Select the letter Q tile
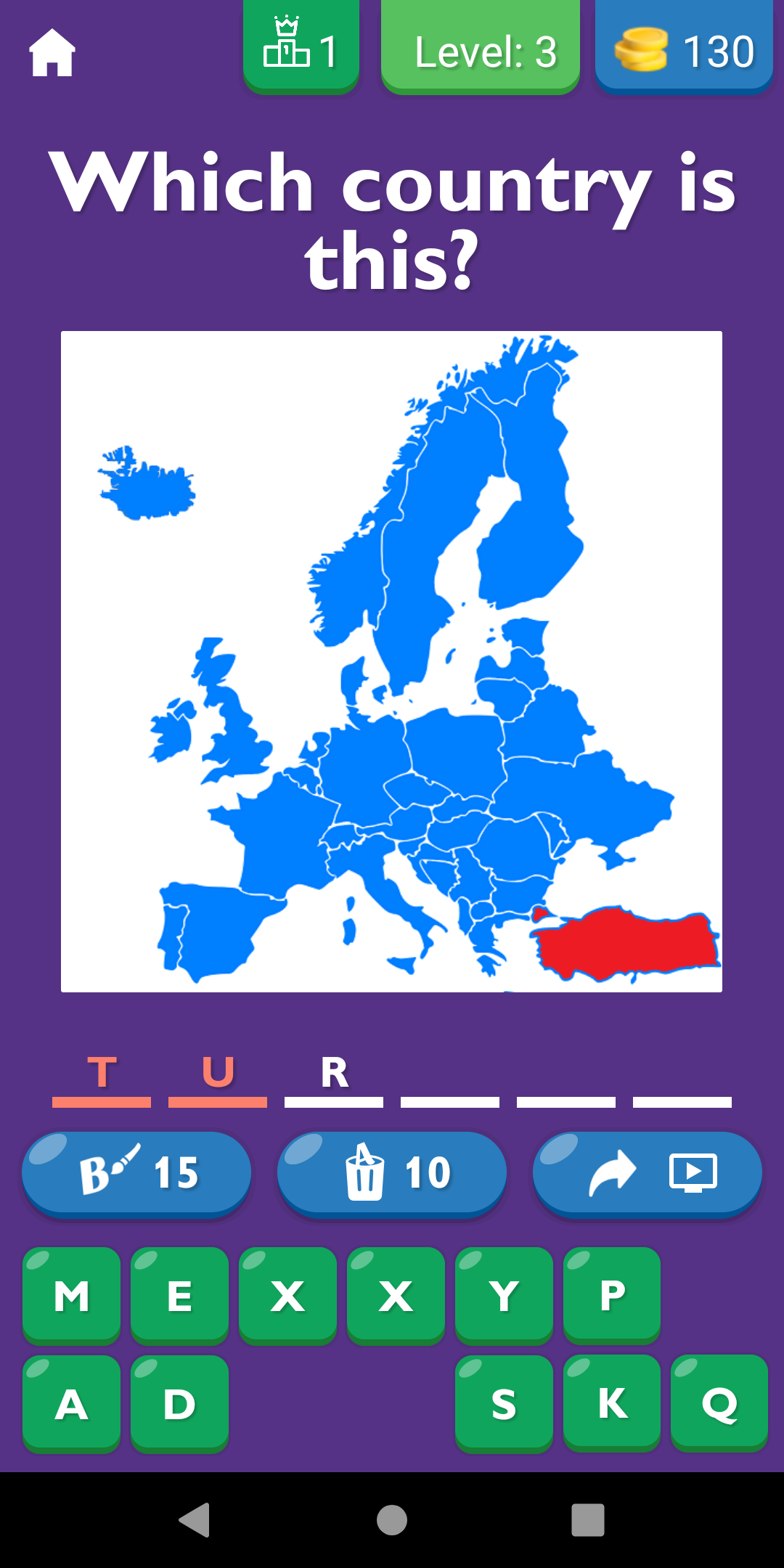The image size is (784, 1568). click(x=719, y=1403)
